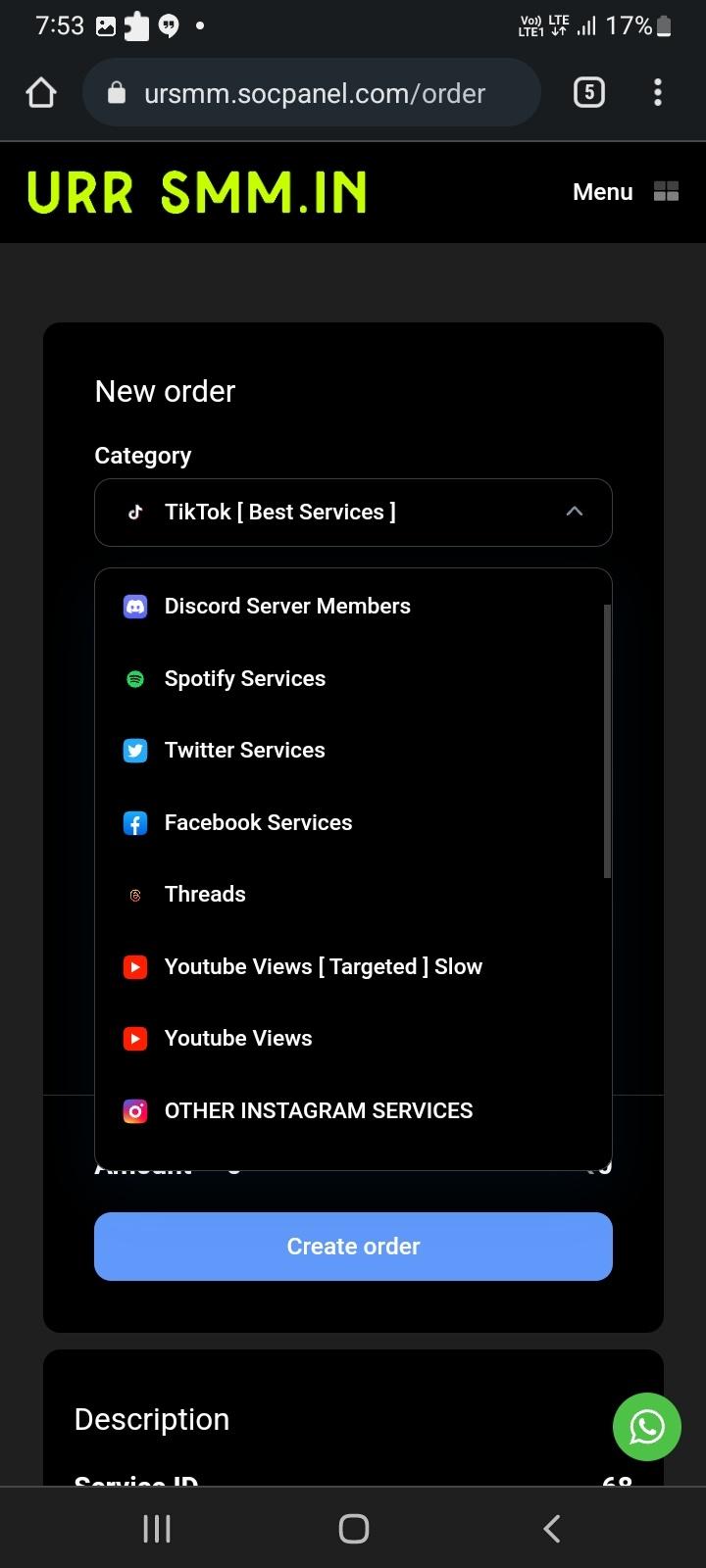Pick the Twitter Services option
706x1568 pixels.
[245, 750]
